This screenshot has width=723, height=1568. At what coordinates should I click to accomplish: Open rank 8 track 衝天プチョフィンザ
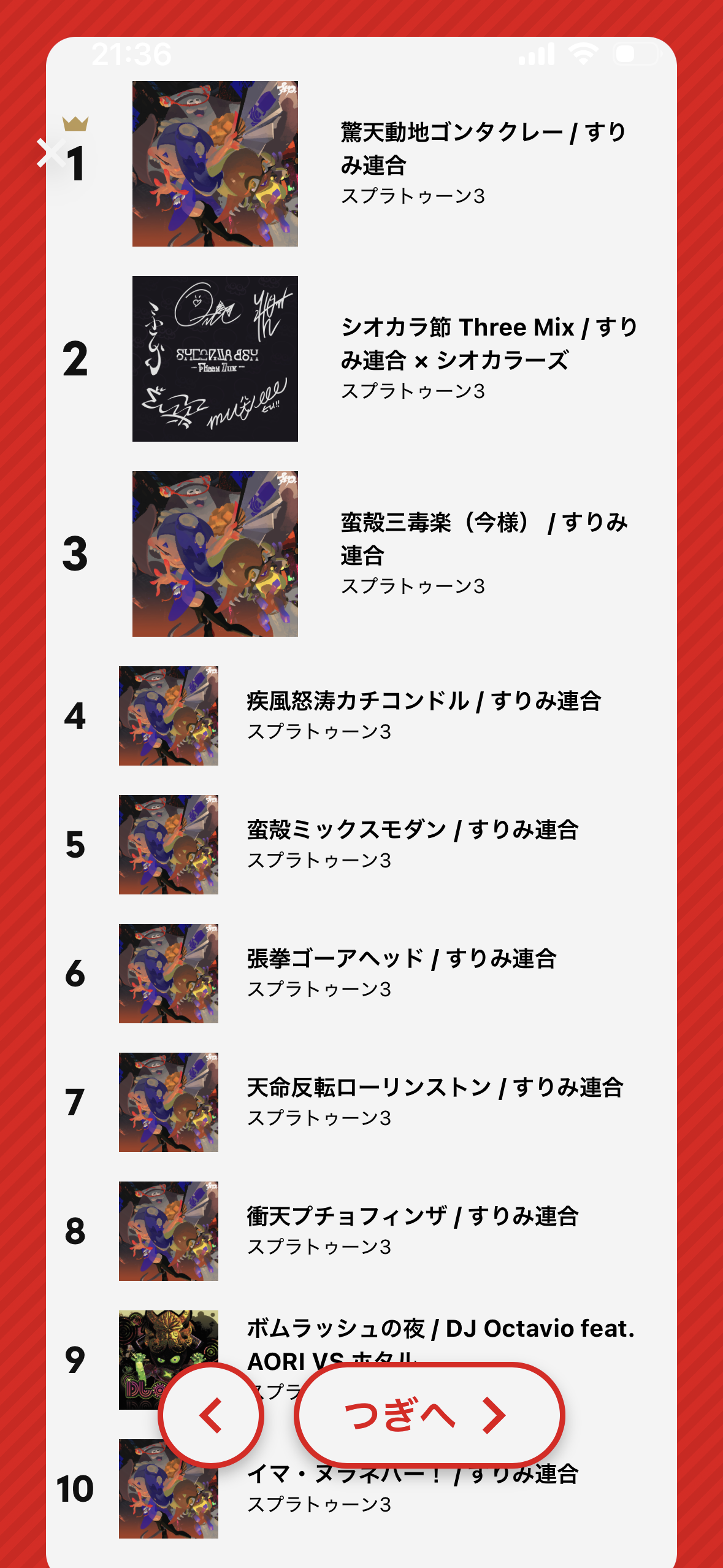[361, 1231]
